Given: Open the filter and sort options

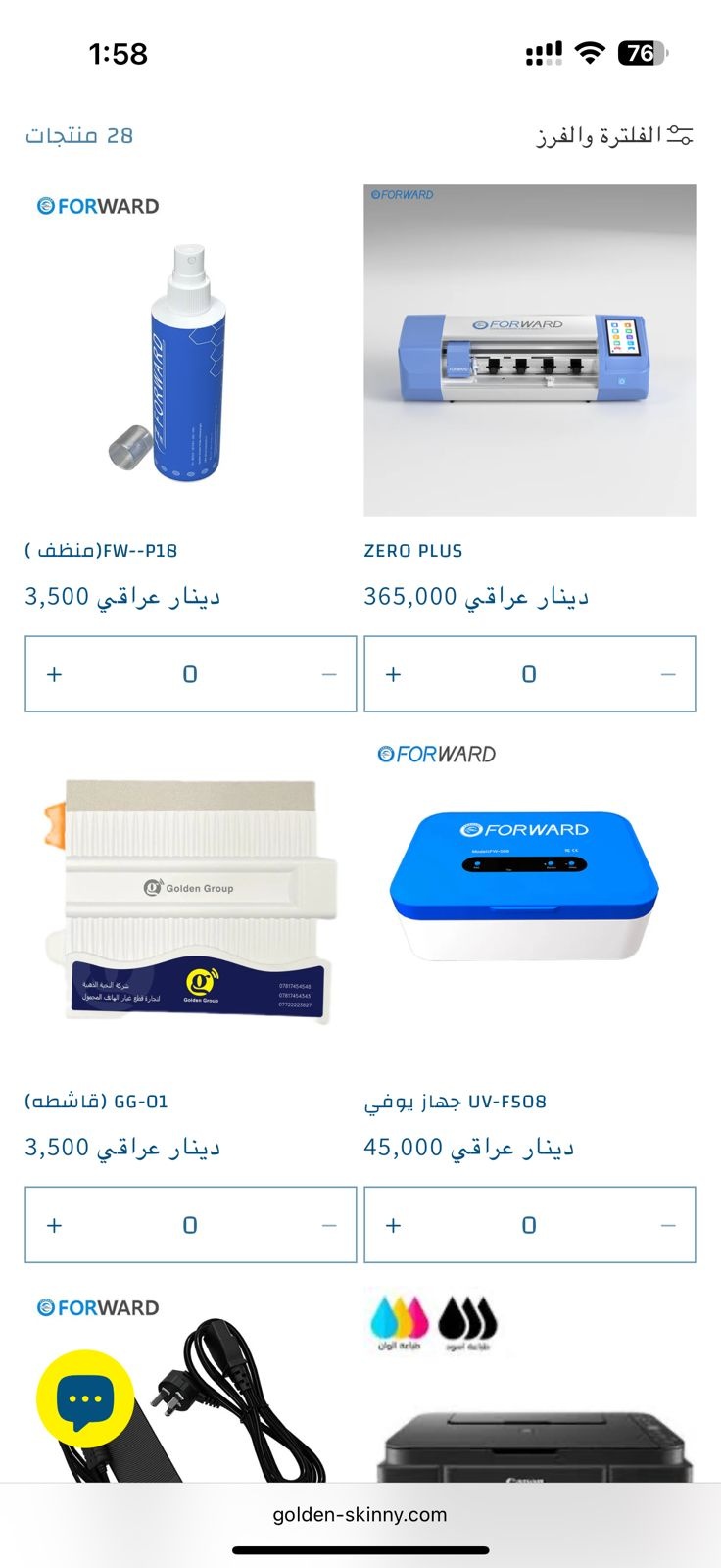Looking at the screenshot, I should [614, 136].
